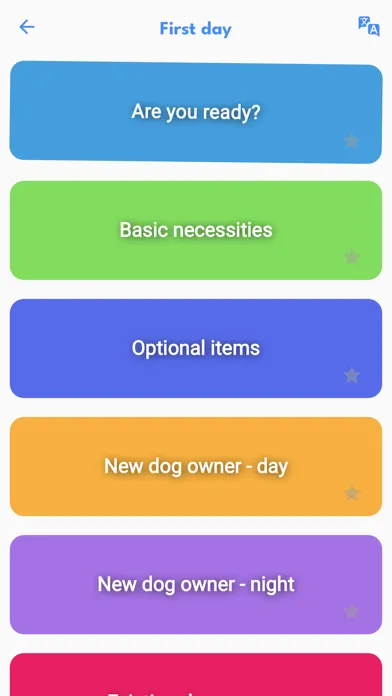Open the Basic necessities card
Screen dimensions: 392x696
(196, 230)
